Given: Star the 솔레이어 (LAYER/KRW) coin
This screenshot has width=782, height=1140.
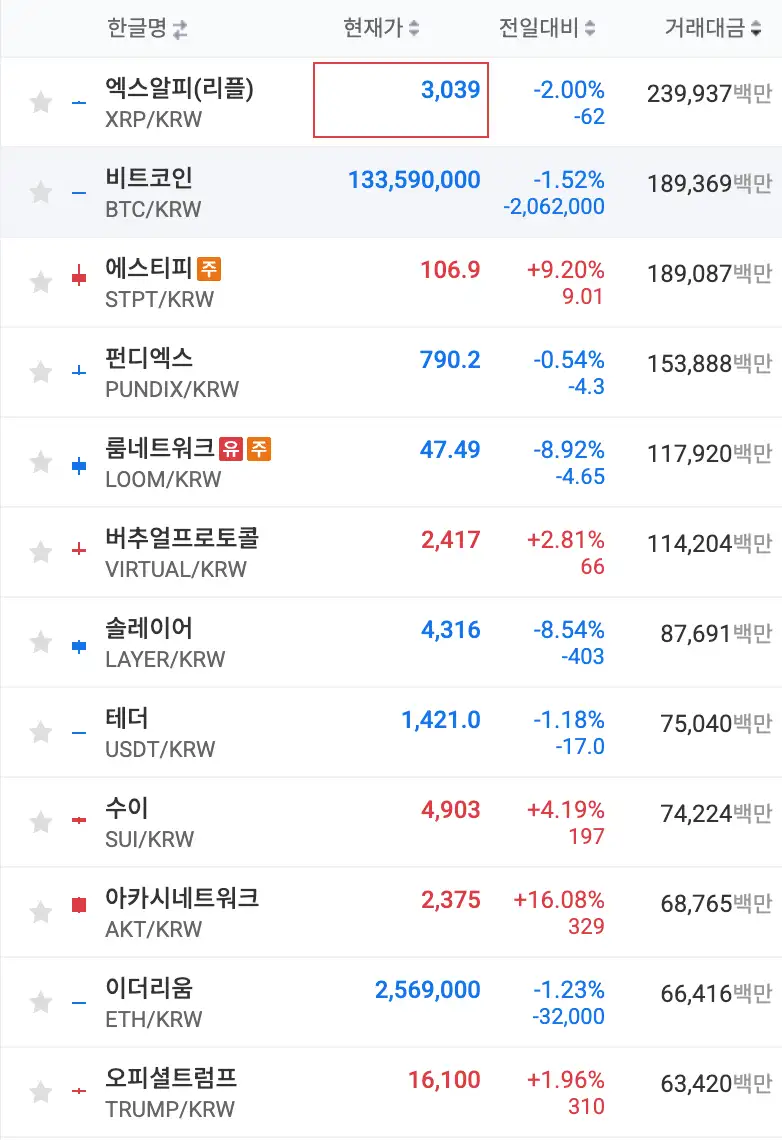Looking at the screenshot, I should point(41,641).
